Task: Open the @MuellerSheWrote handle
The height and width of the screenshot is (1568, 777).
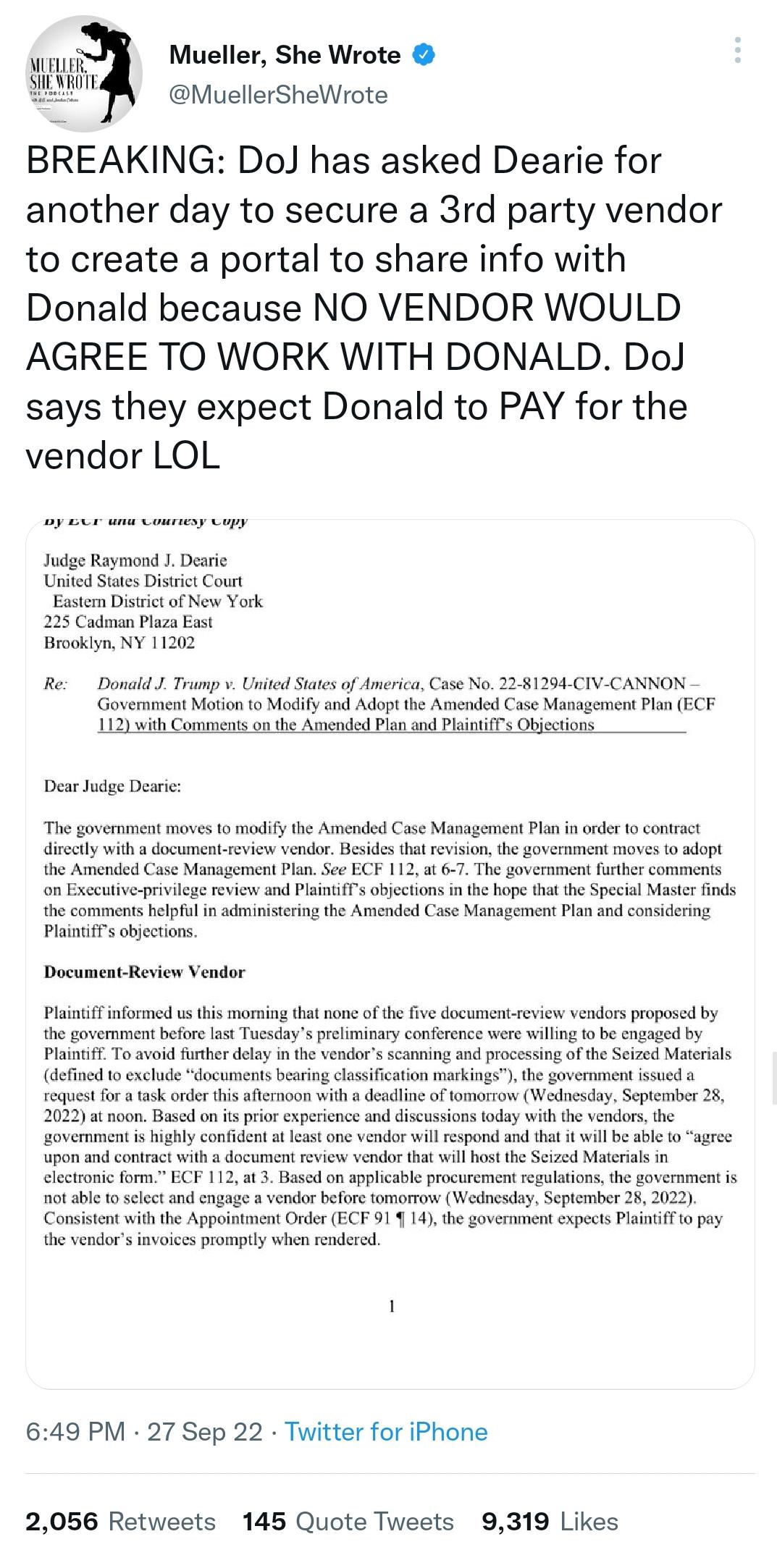Action: tap(278, 95)
